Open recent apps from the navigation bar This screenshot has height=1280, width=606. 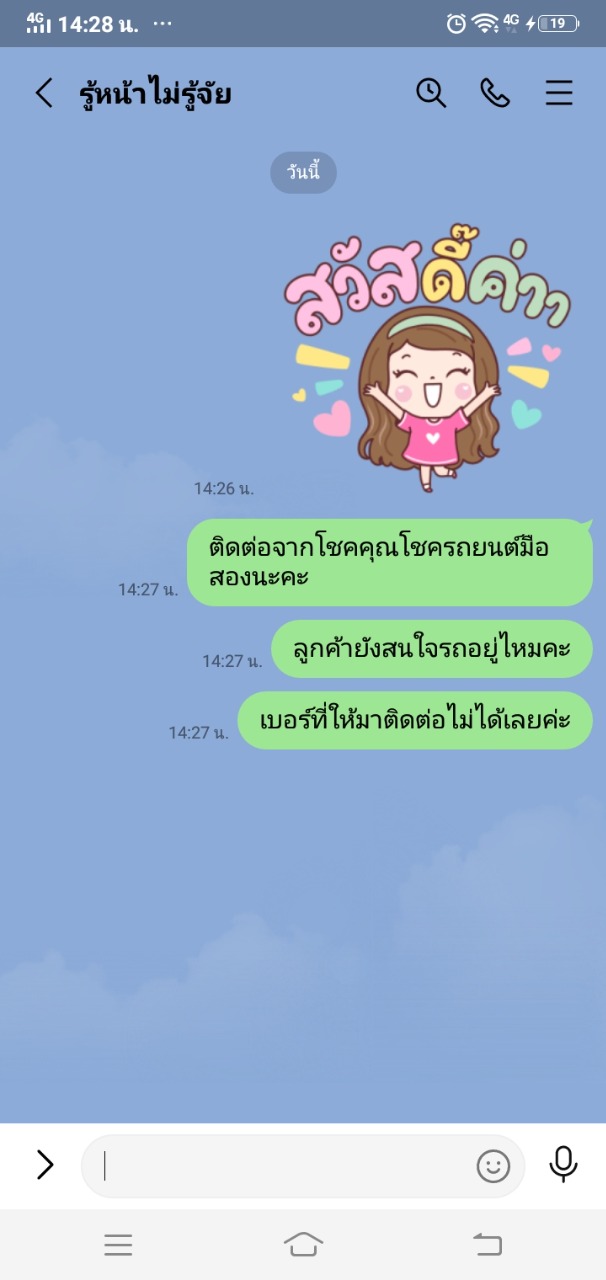[118, 1244]
